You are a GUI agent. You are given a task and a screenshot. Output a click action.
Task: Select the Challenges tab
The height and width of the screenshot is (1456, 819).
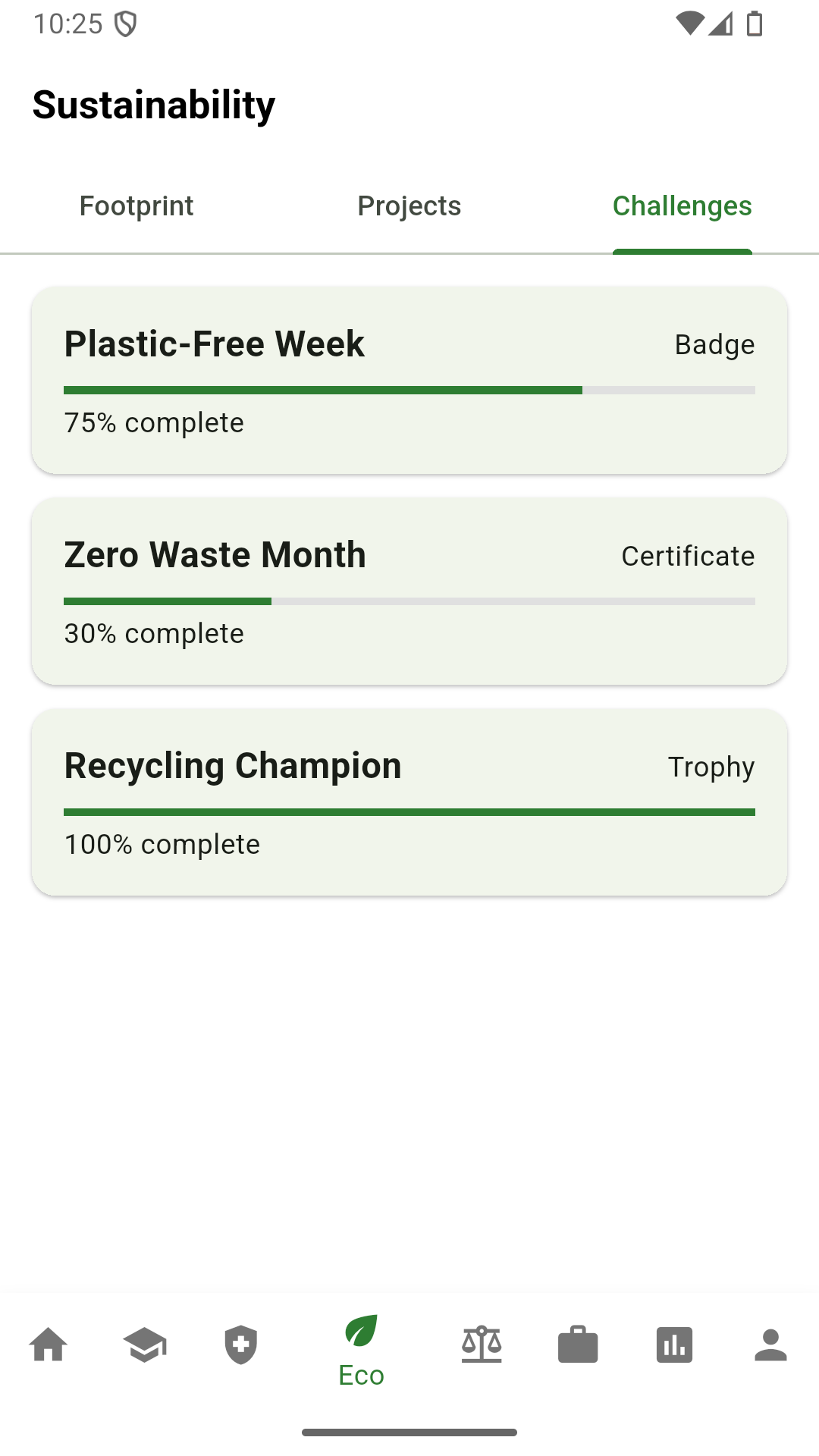682,206
